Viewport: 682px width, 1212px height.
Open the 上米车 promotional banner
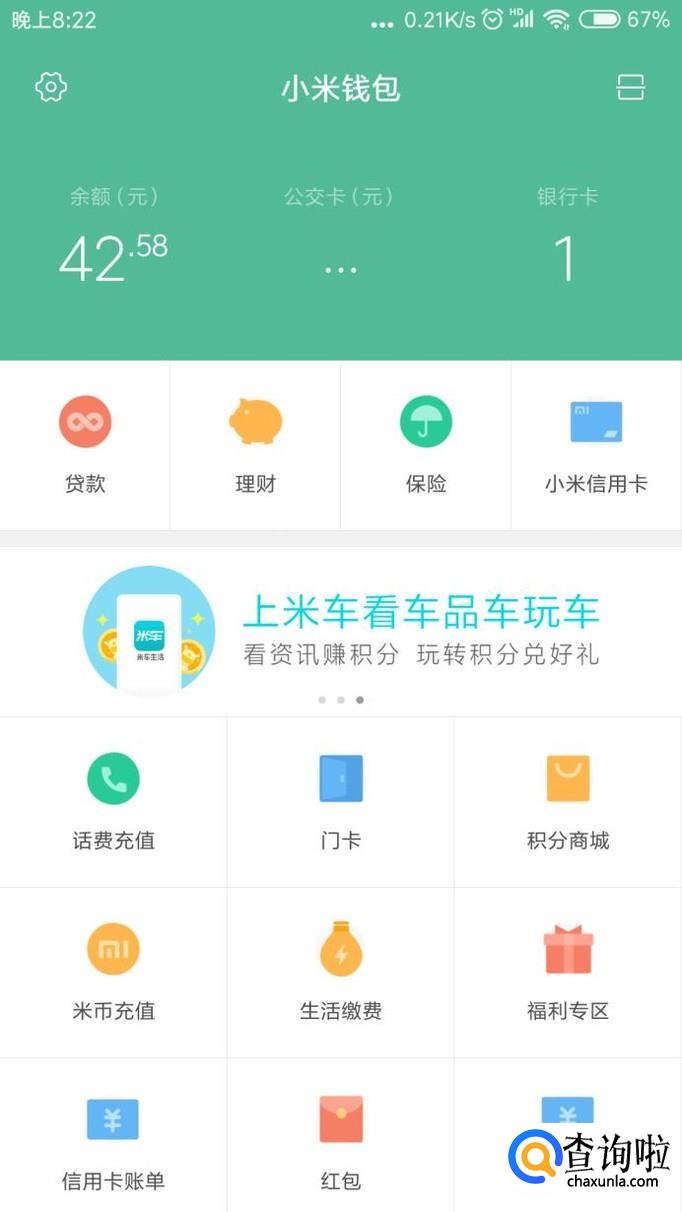tap(341, 630)
